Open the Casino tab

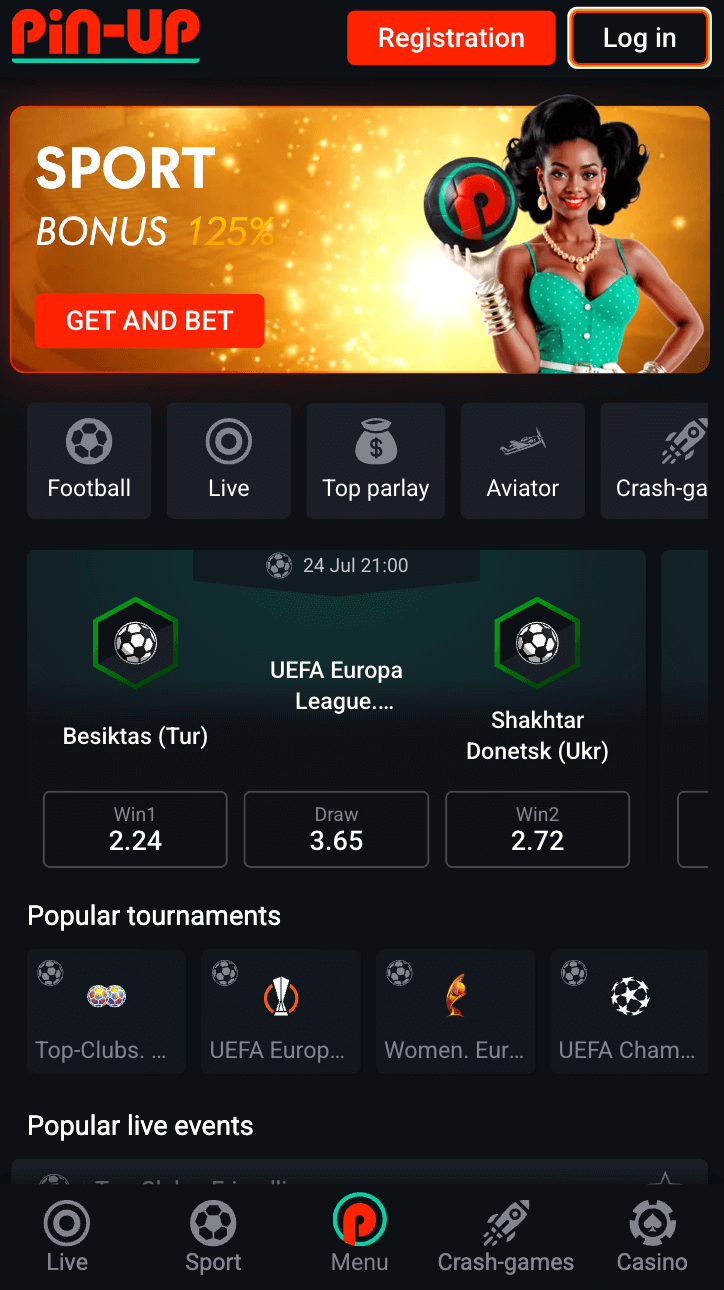click(652, 1237)
